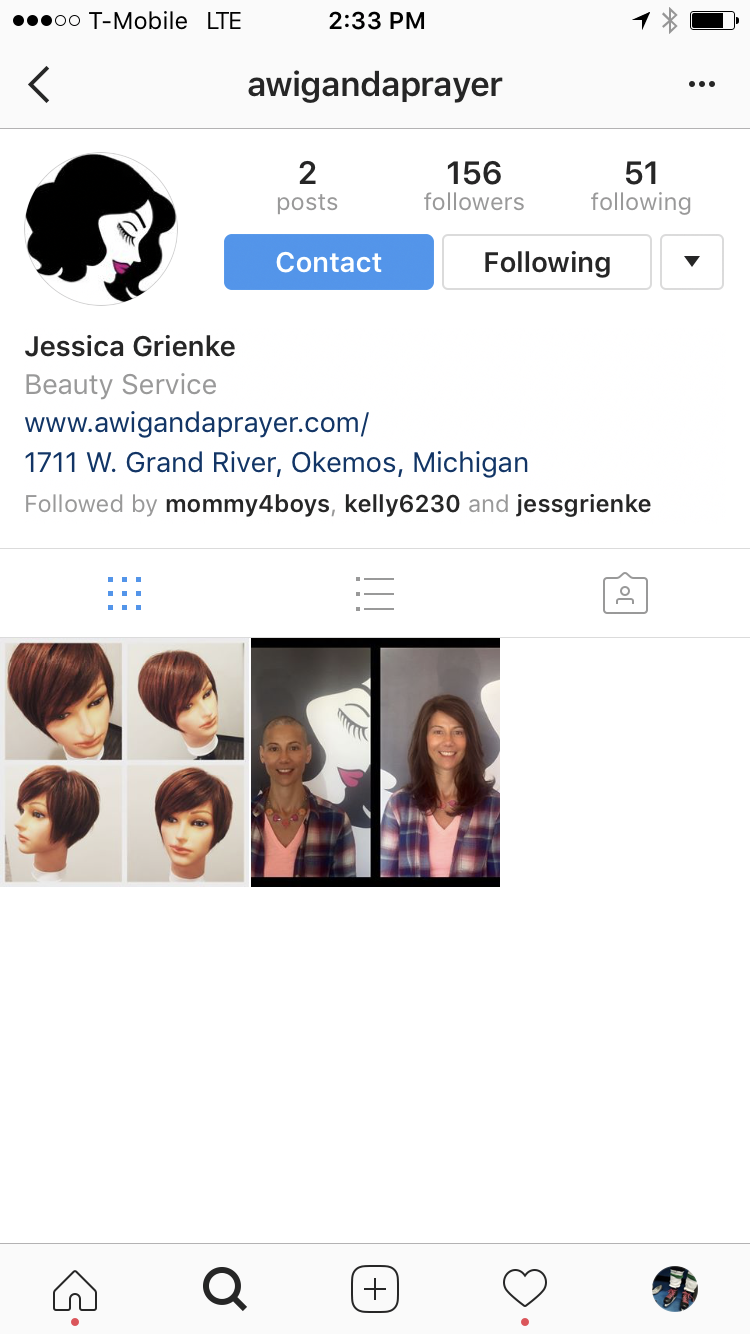This screenshot has height=1334, width=750.
Task: Go to the Home feed tab
Action: (75, 1289)
